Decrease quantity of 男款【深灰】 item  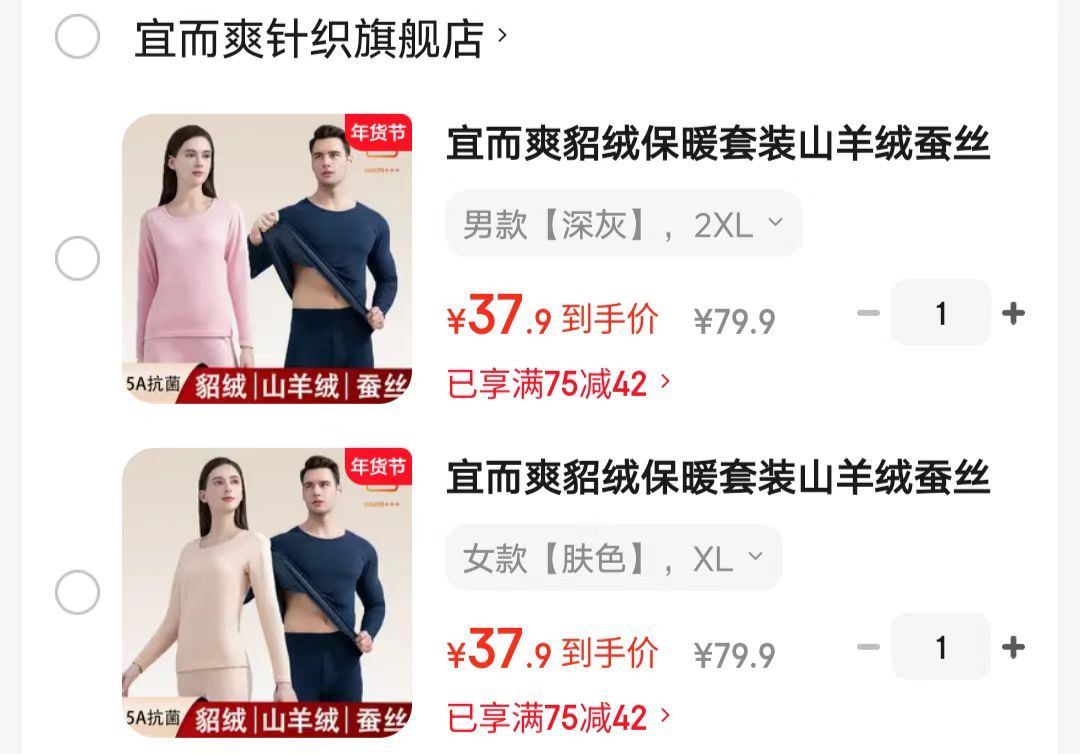[x=868, y=314]
